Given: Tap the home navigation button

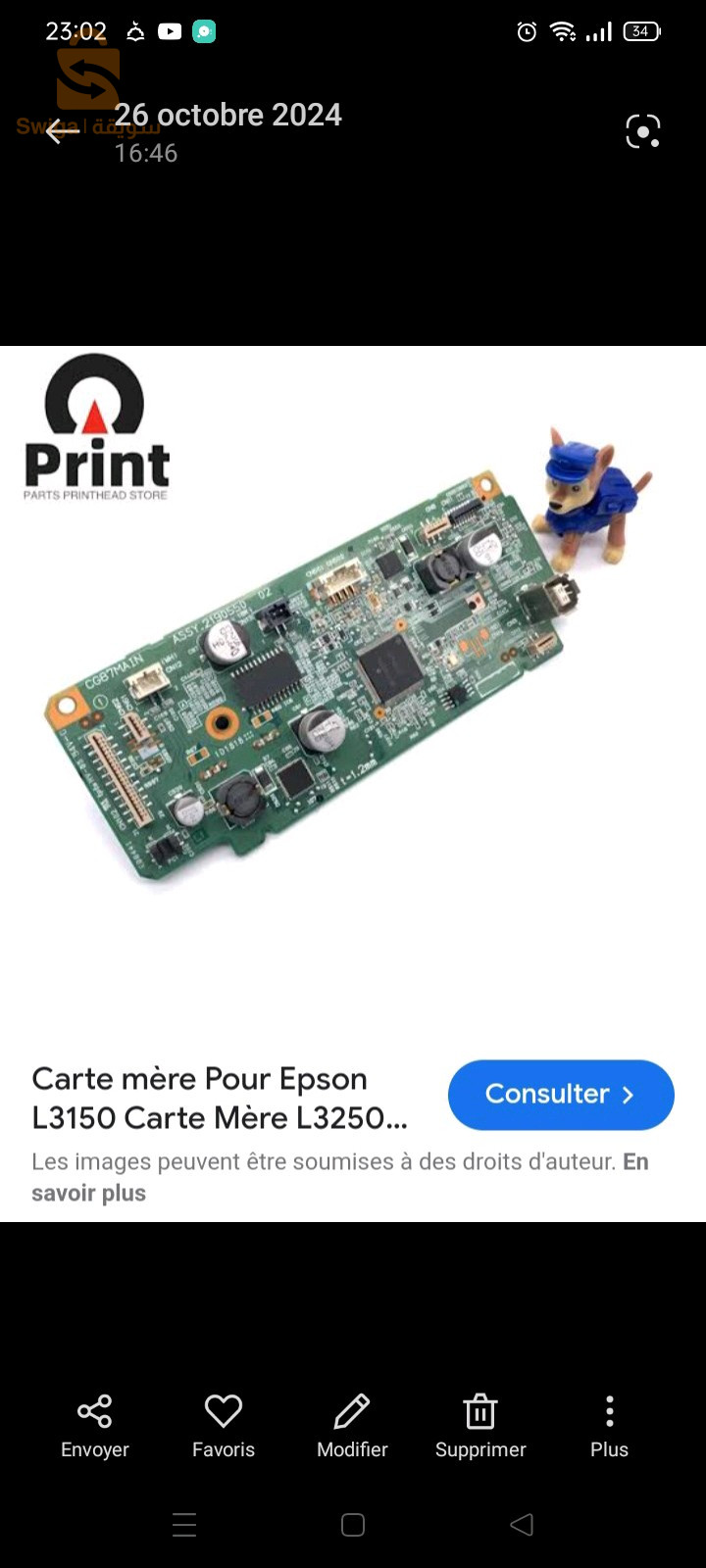Looking at the screenshot, I should (352, 1525).
